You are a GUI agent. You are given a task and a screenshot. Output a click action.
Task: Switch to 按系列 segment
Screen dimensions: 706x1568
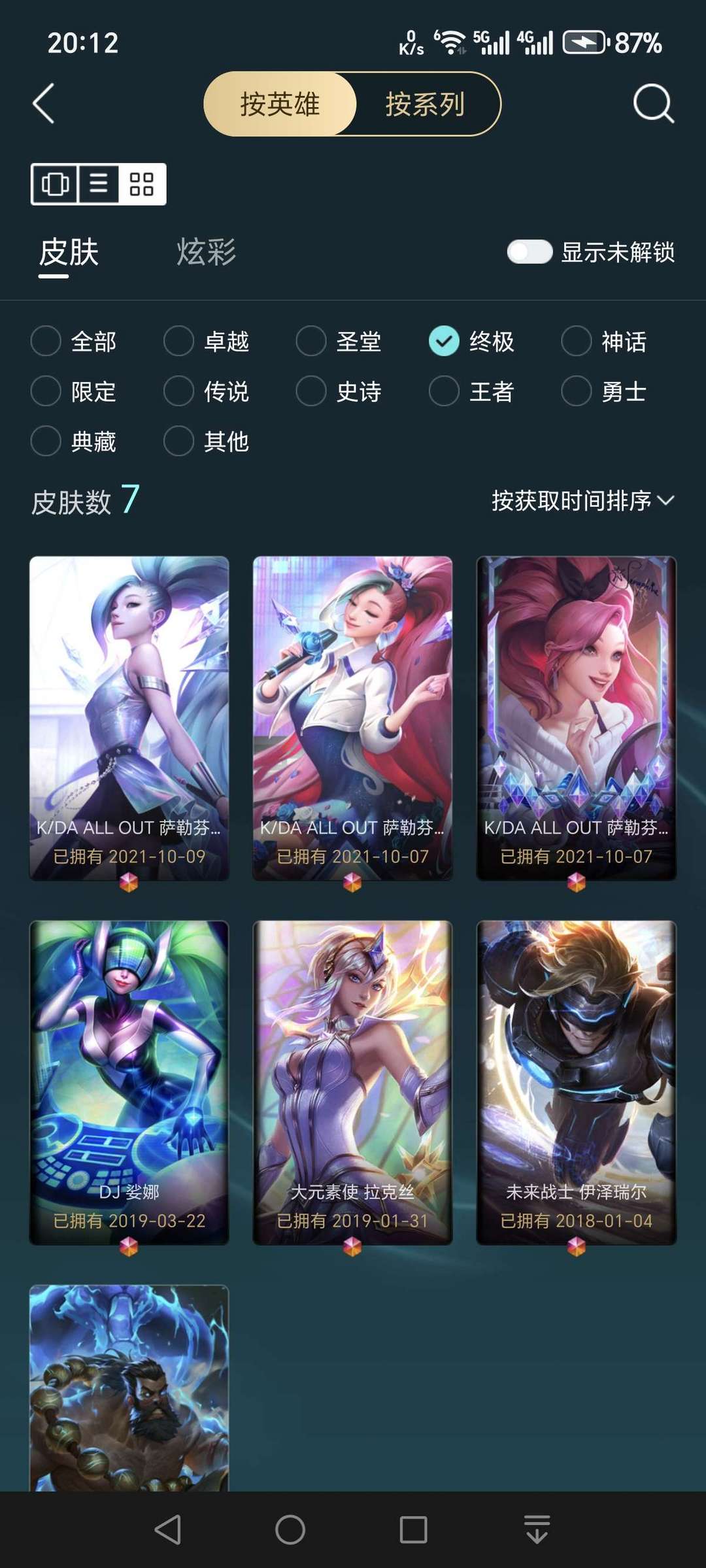point(425,104)
